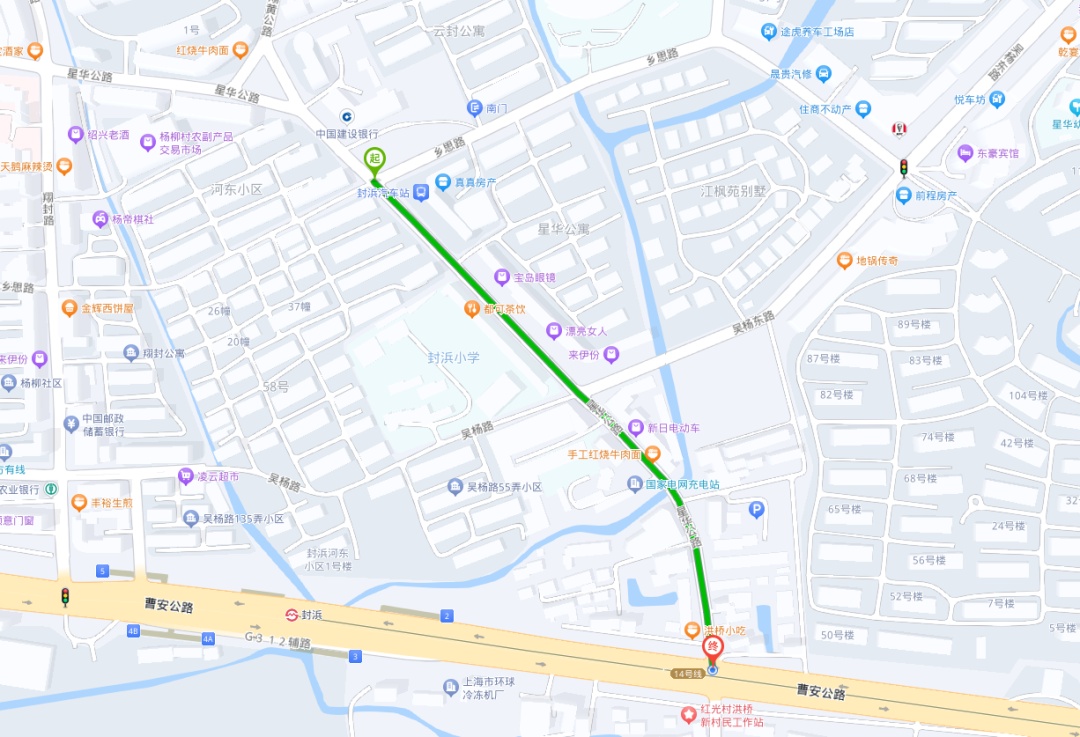
Task: Open the 凌云超市 supermarket marker
Action: 185,476
